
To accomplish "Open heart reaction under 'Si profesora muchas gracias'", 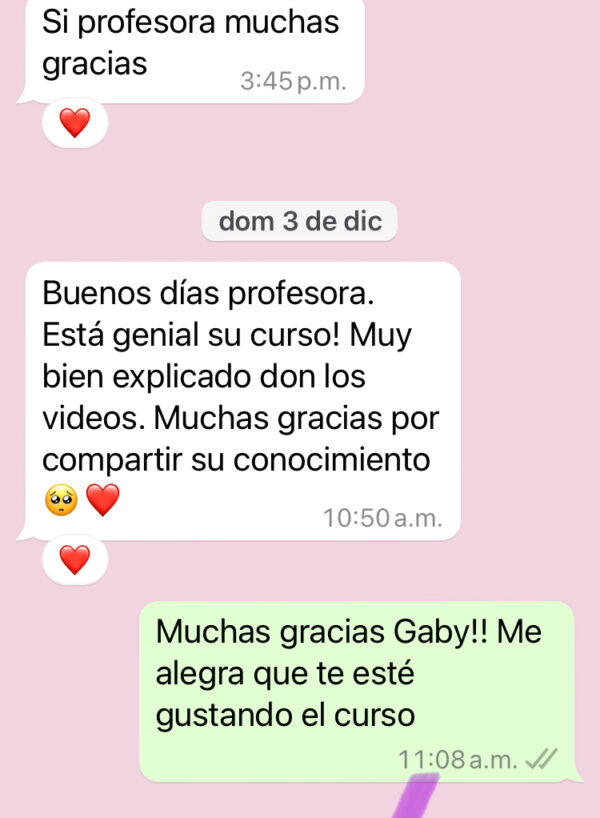I will pyautogui.click(x=75, y=124).
